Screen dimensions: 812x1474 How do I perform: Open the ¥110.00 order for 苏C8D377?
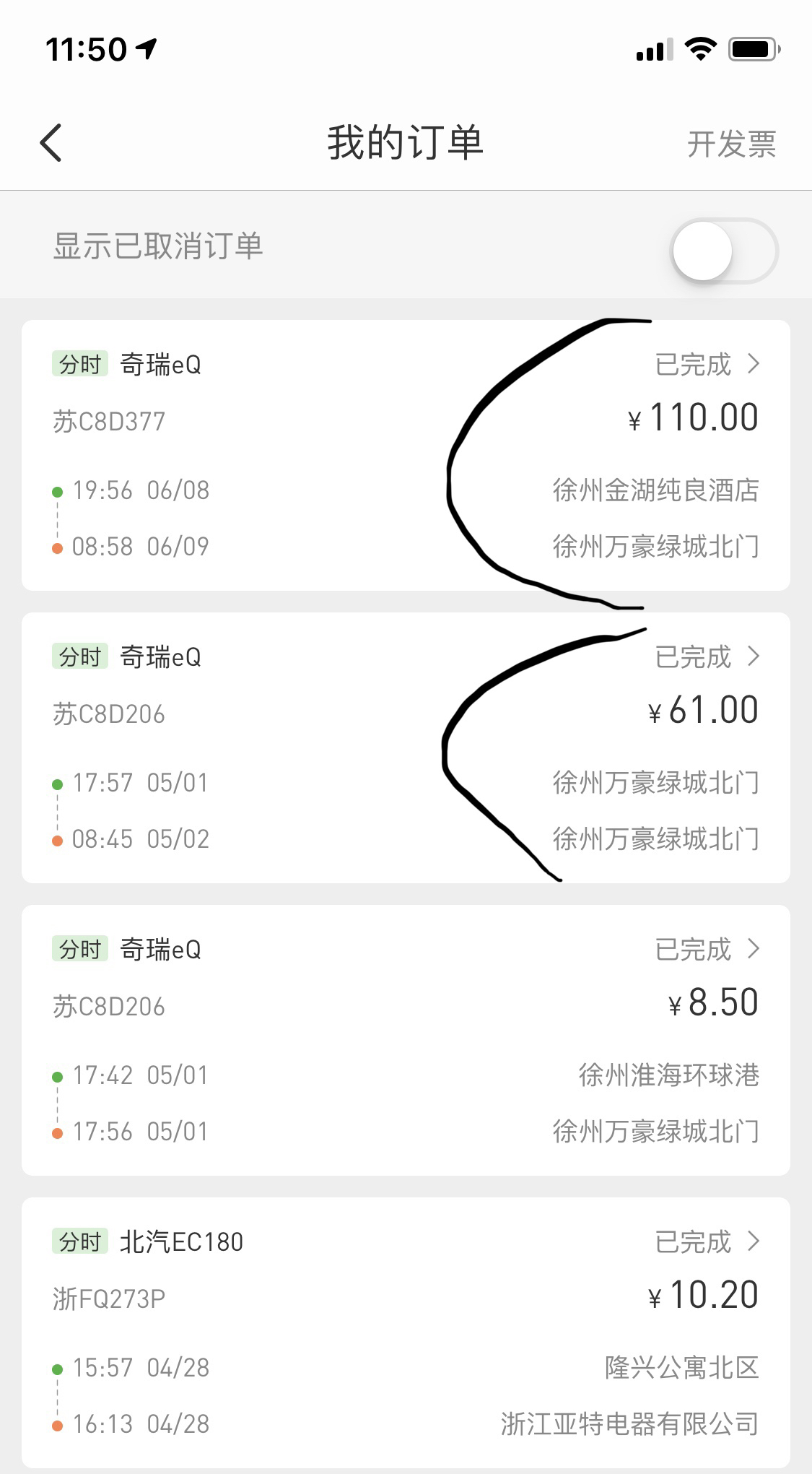tap(406, 455)
